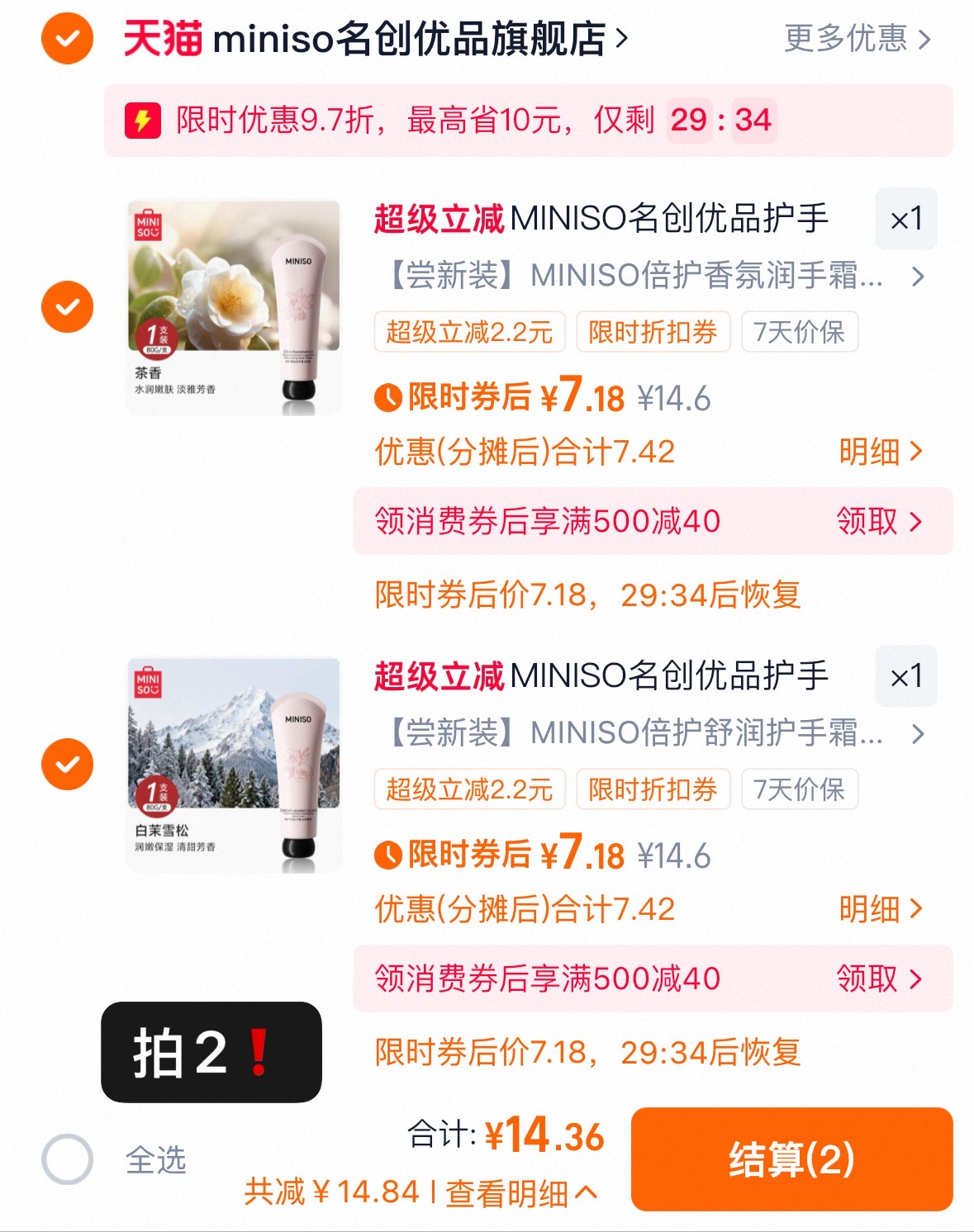Uncheck the 茶香 product selection circle
Screen dimensions: 974x1232
(66, 306)
